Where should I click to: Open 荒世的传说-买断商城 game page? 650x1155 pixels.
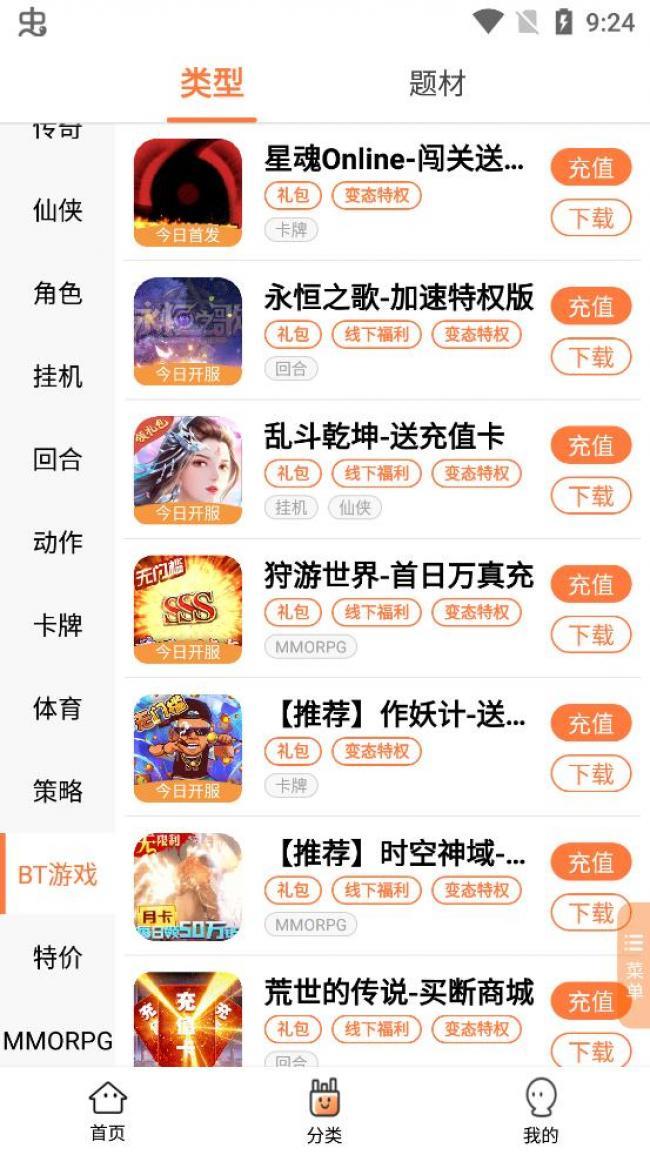click(398, 993)
